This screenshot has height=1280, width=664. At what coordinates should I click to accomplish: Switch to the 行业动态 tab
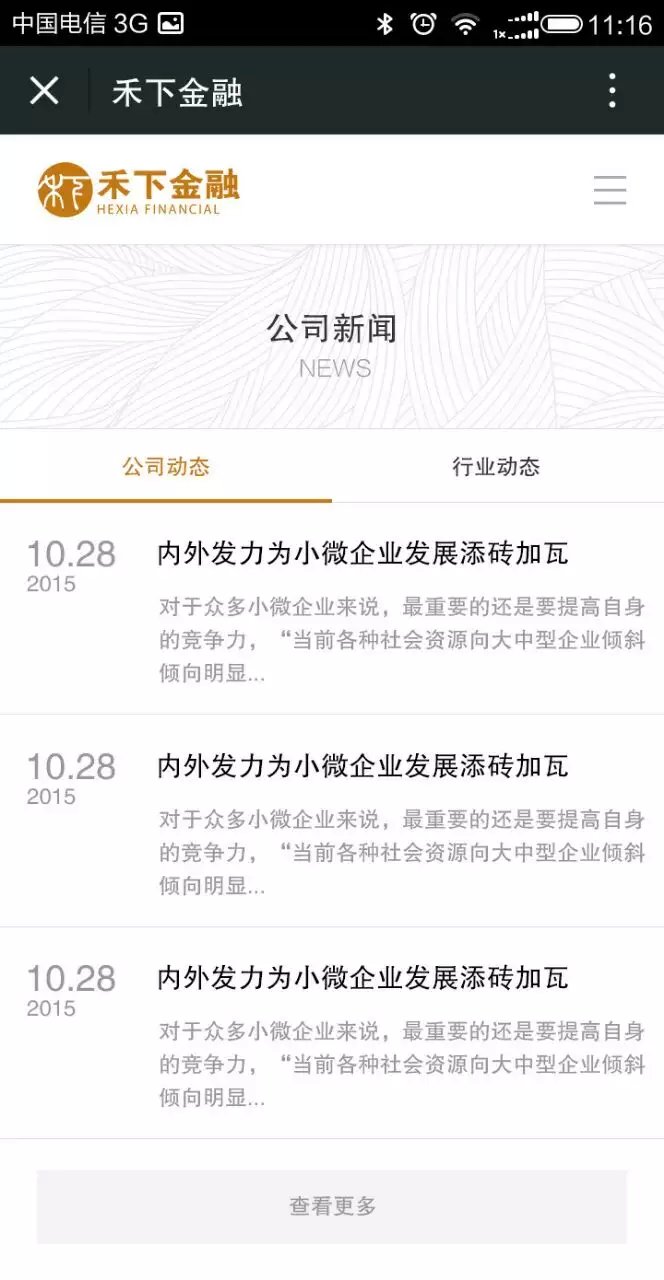(x=496, y=466)
